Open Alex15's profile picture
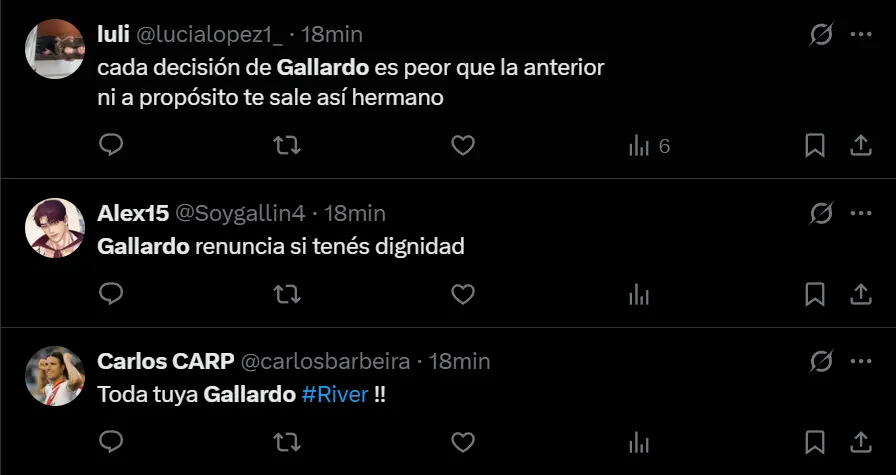The image size is (896, 475). (53, 227)
